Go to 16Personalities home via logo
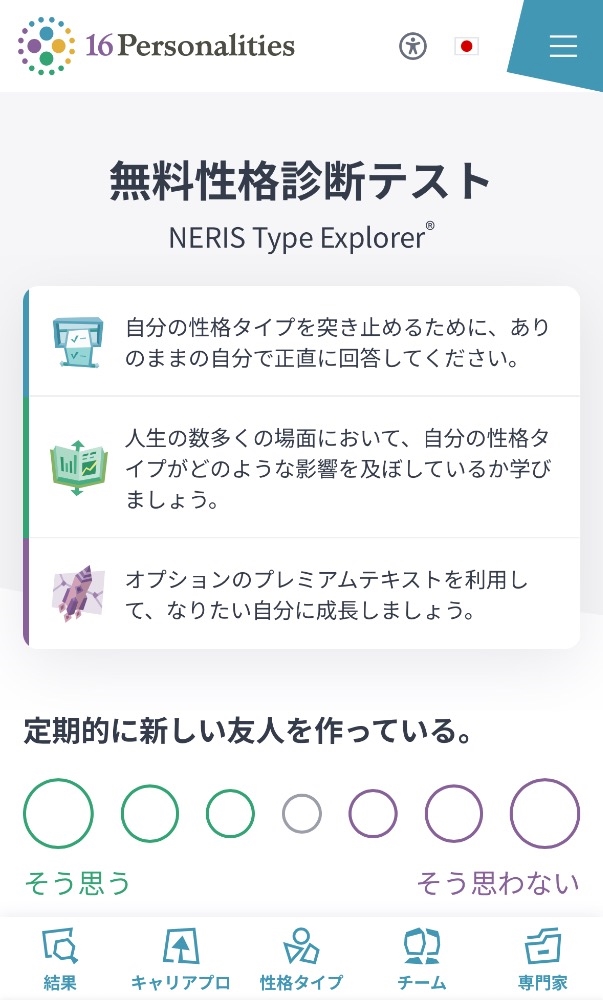Screen dimensions: 603x1000 pos(156,46)
